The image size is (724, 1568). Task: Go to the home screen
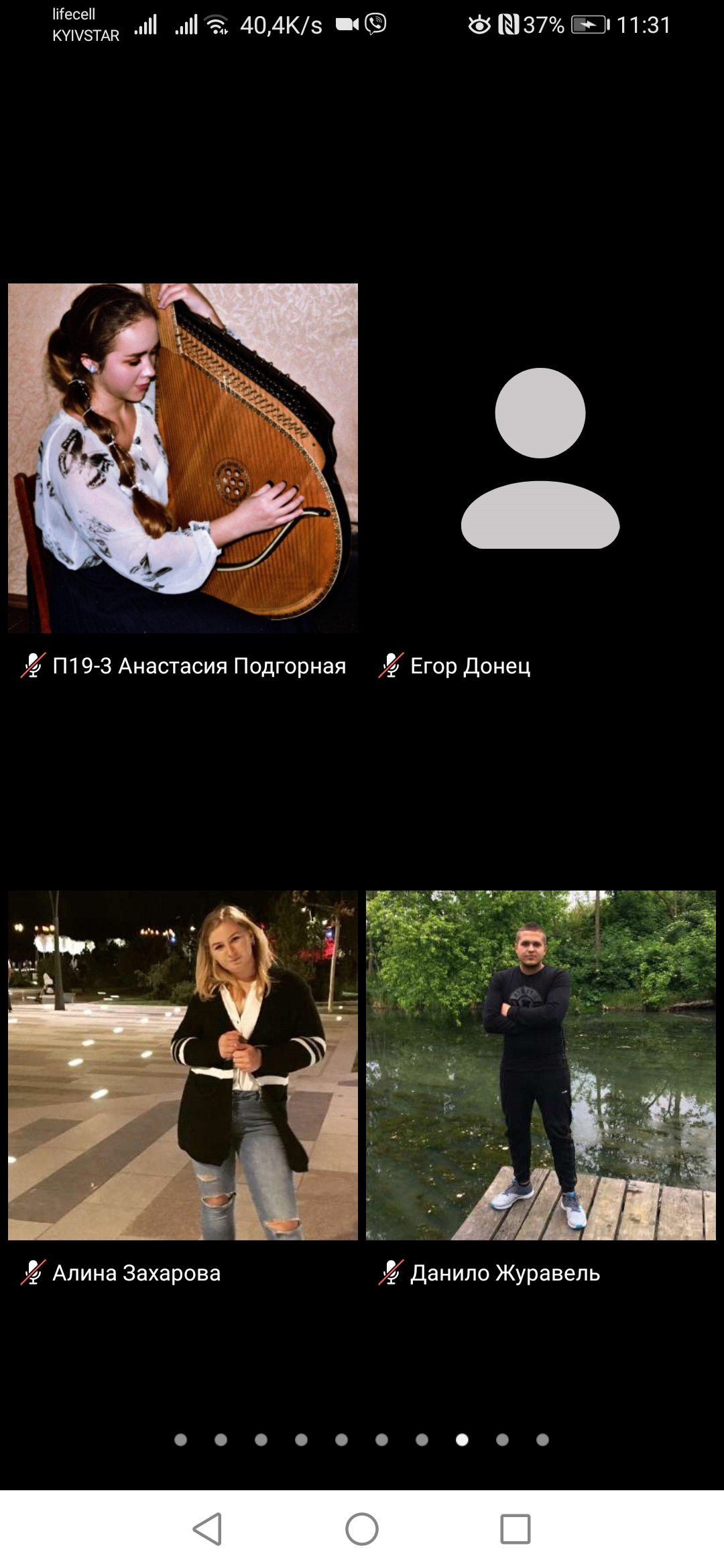(362, 1529)
